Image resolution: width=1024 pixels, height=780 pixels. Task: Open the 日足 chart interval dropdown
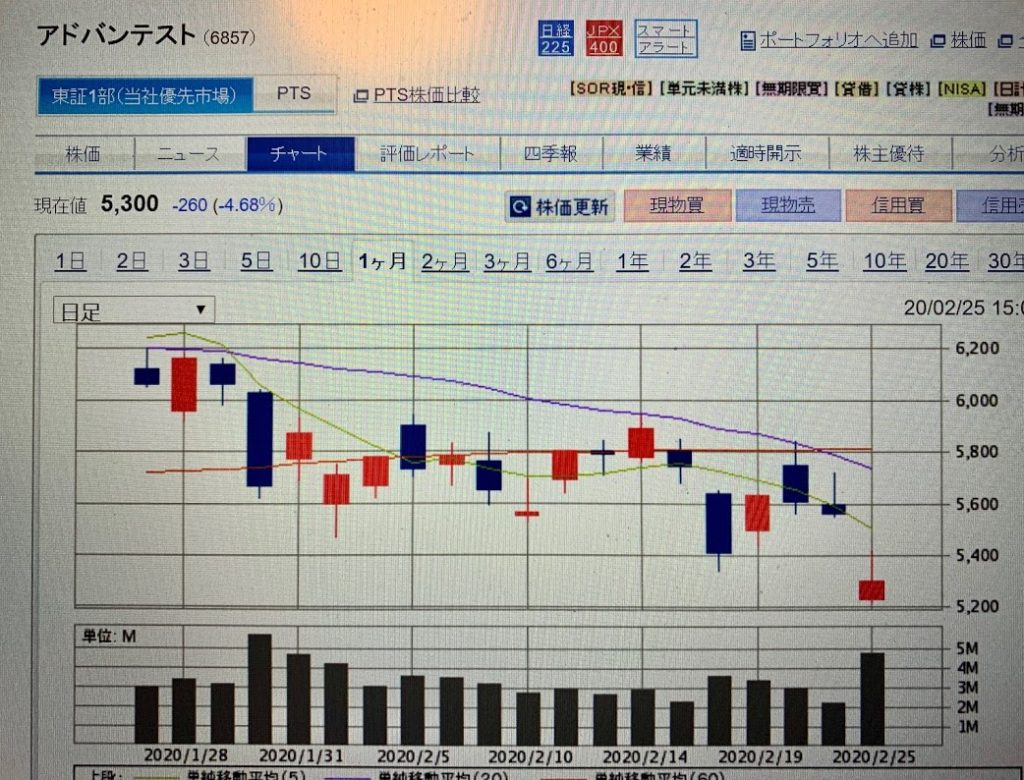[x=134, y=311]
